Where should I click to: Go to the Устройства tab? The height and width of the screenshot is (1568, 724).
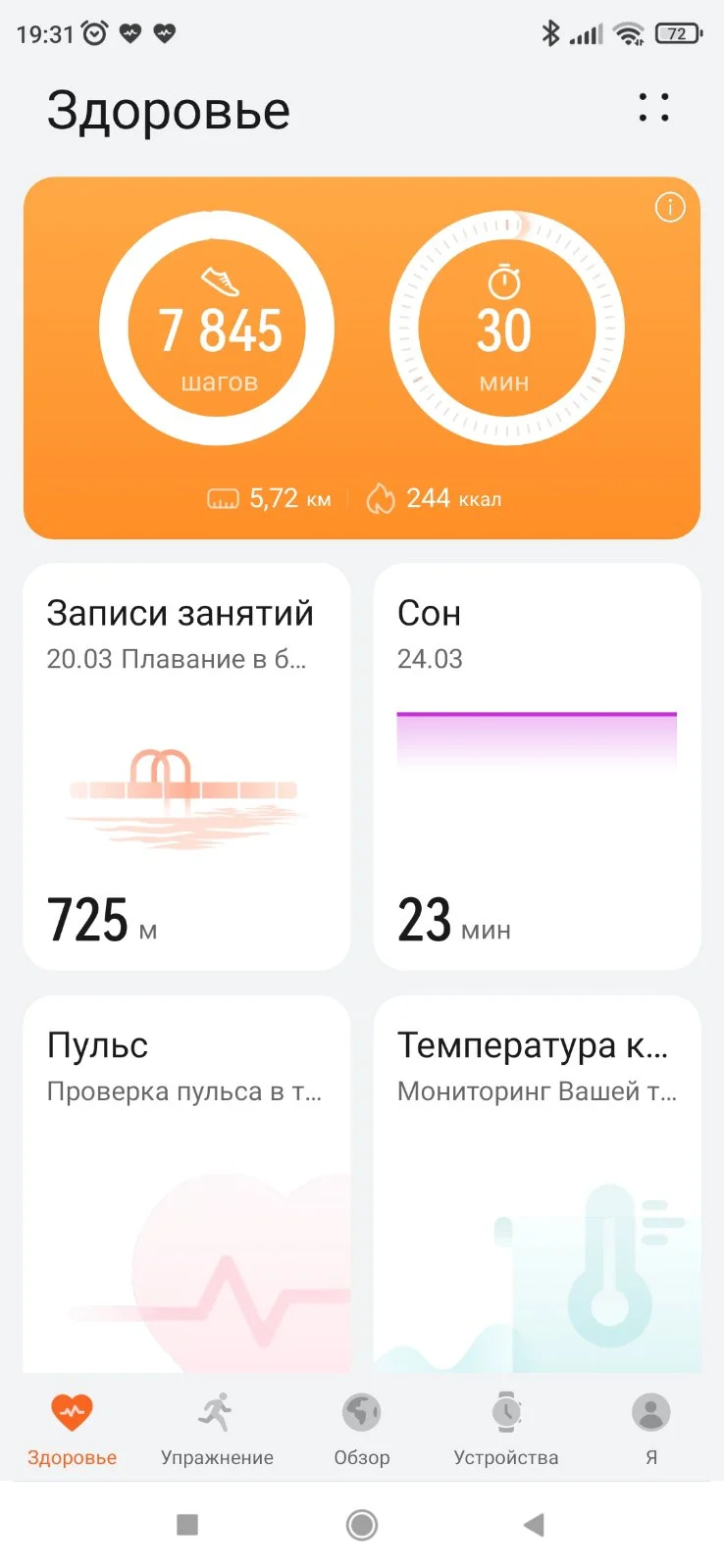506,1430
